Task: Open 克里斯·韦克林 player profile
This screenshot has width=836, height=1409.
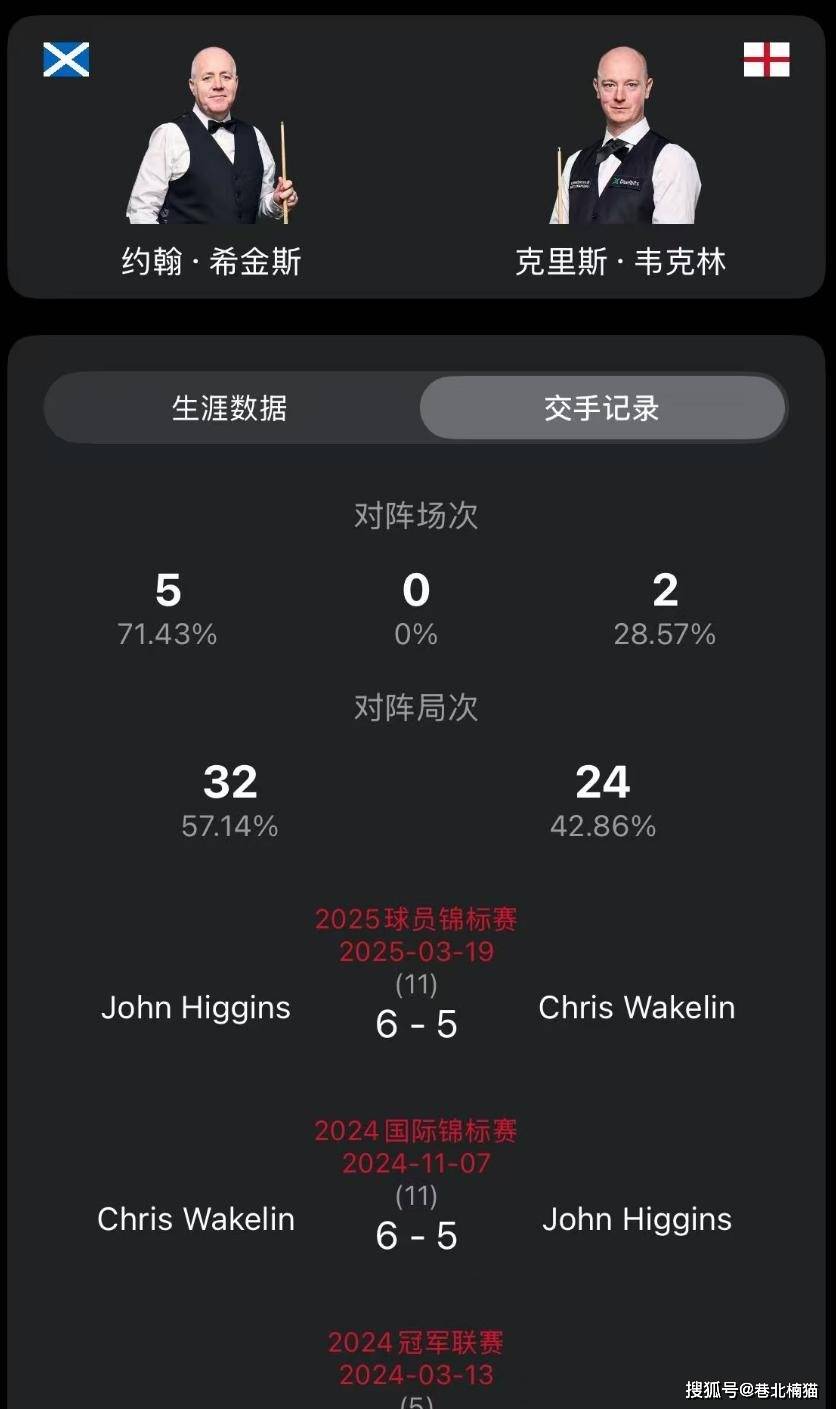Action: click(x=620, y=160)
